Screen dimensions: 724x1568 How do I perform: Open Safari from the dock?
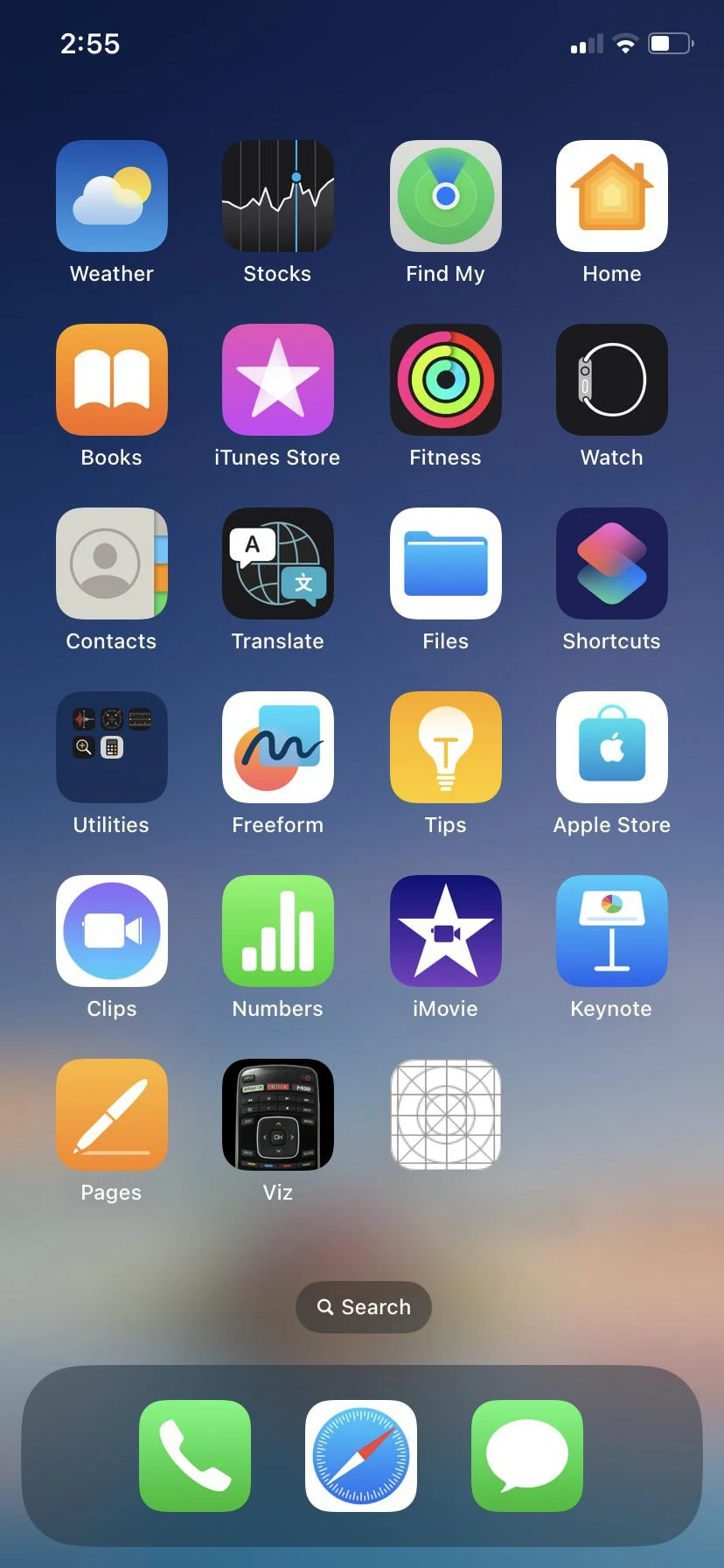click(361, 1456)
